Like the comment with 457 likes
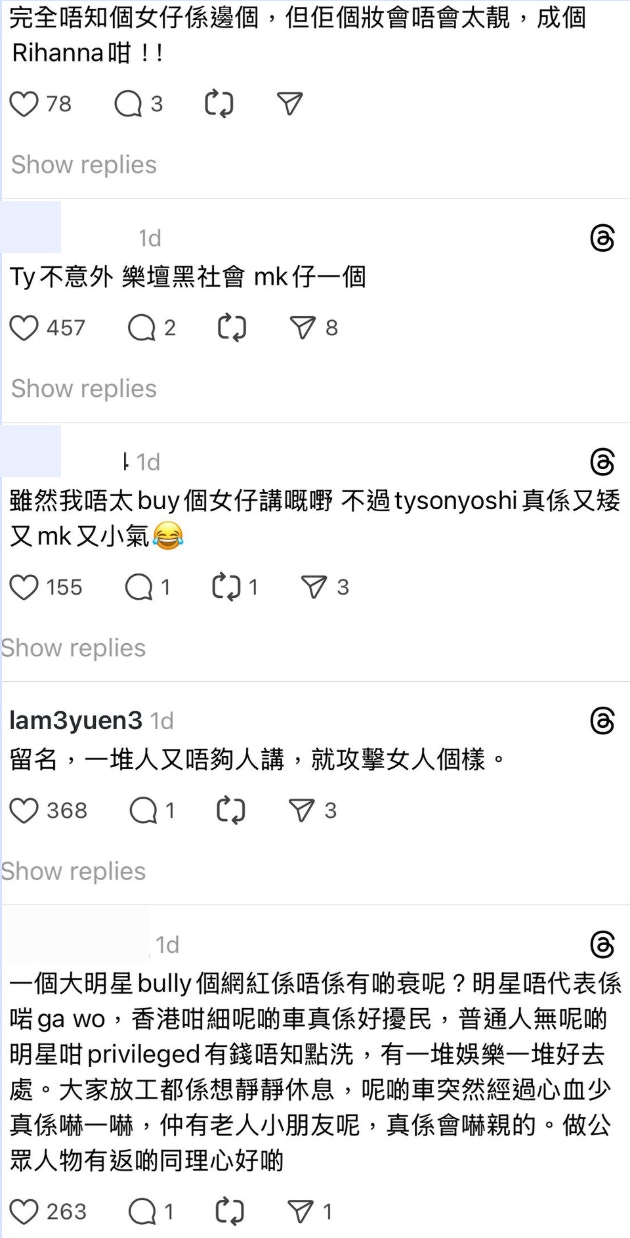 [23, 328]
